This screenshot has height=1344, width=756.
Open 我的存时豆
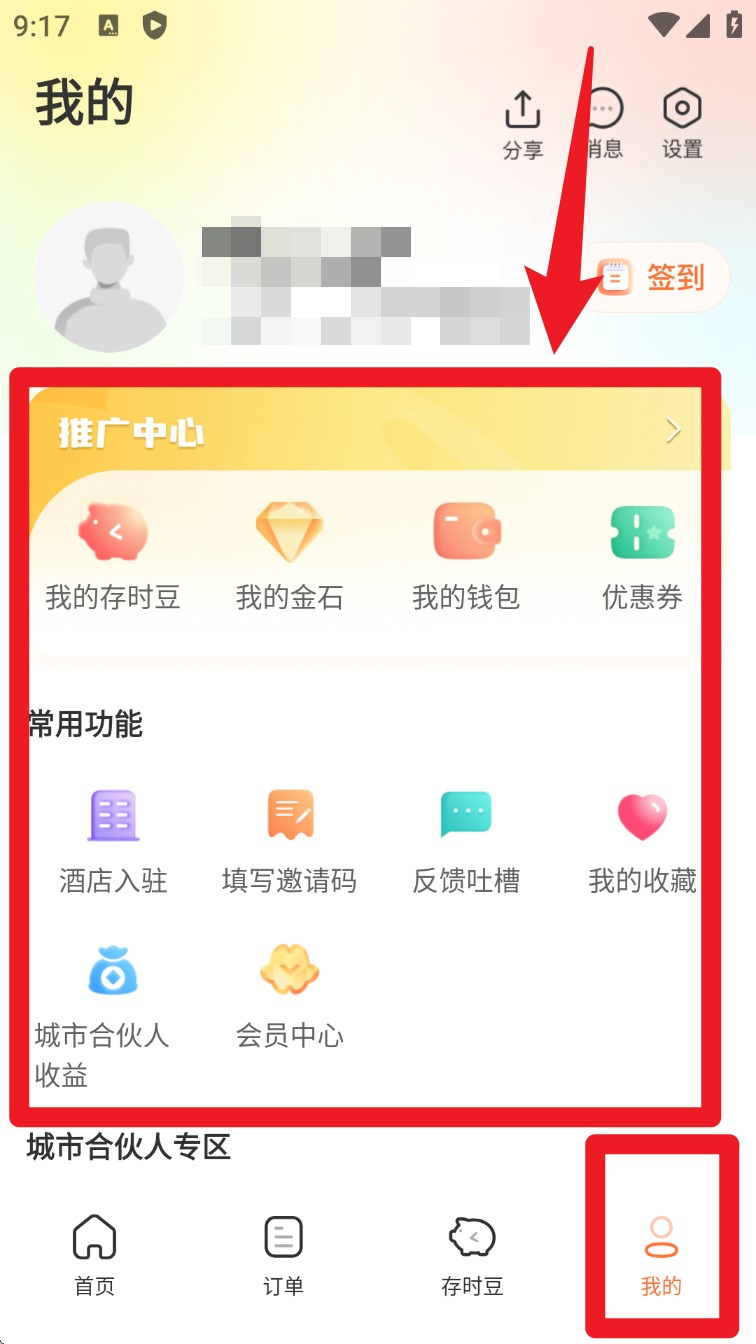click(x=113, y=556)
